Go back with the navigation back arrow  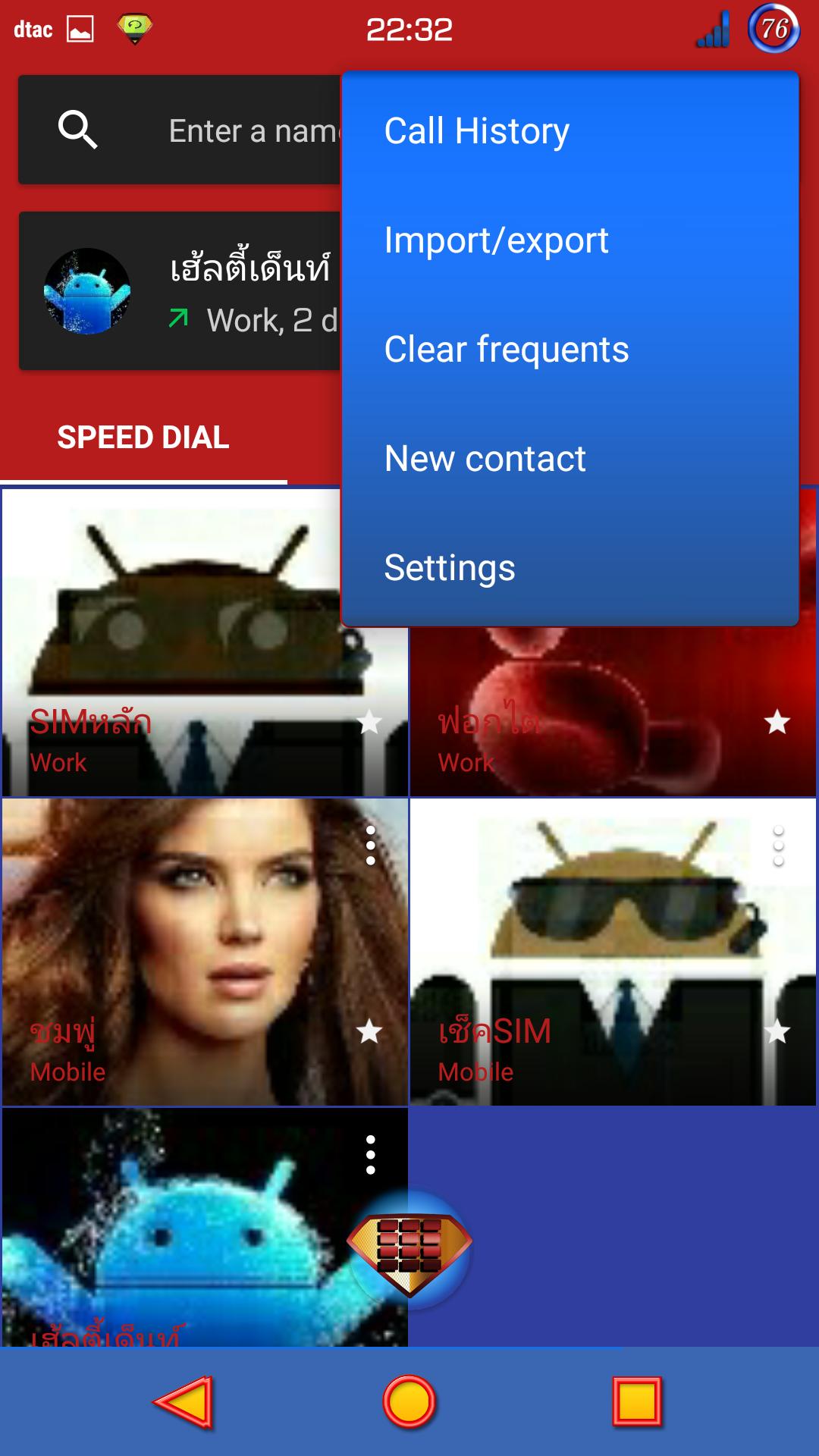pyautogui.click(x=184, y=1402)
